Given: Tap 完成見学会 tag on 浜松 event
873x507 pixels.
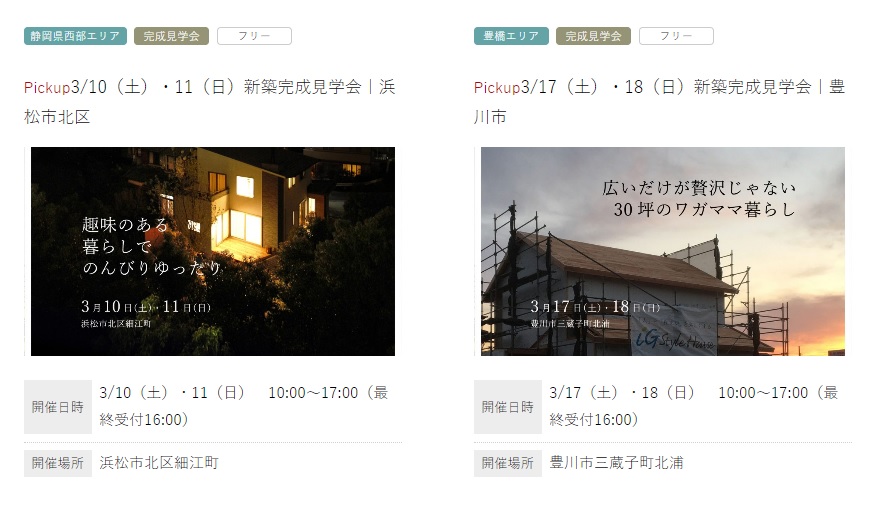Looking at the screenshot, I should (x=170, y=36).
